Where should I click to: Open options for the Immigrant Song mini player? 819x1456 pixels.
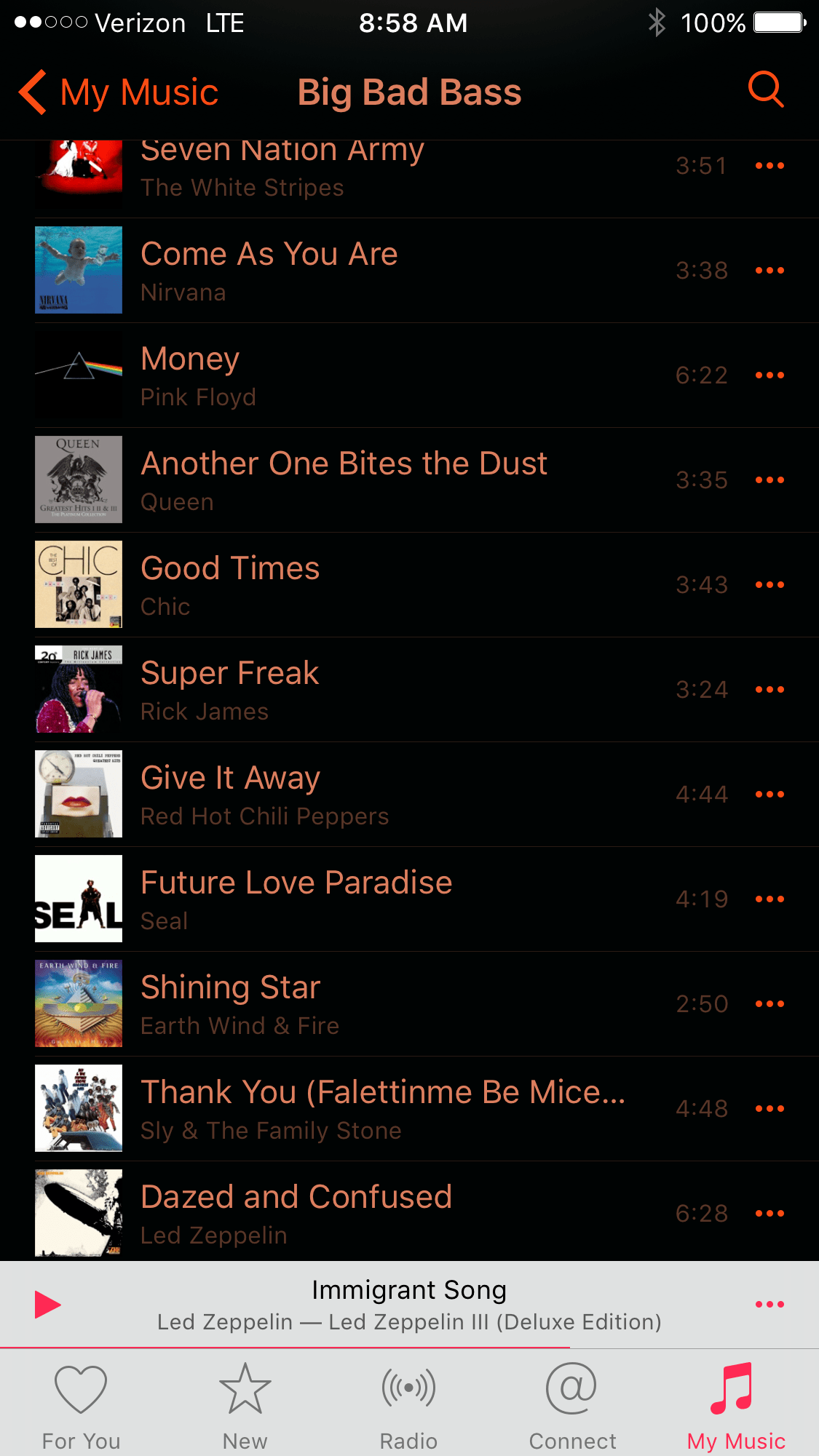click(x=769, y=1305)
